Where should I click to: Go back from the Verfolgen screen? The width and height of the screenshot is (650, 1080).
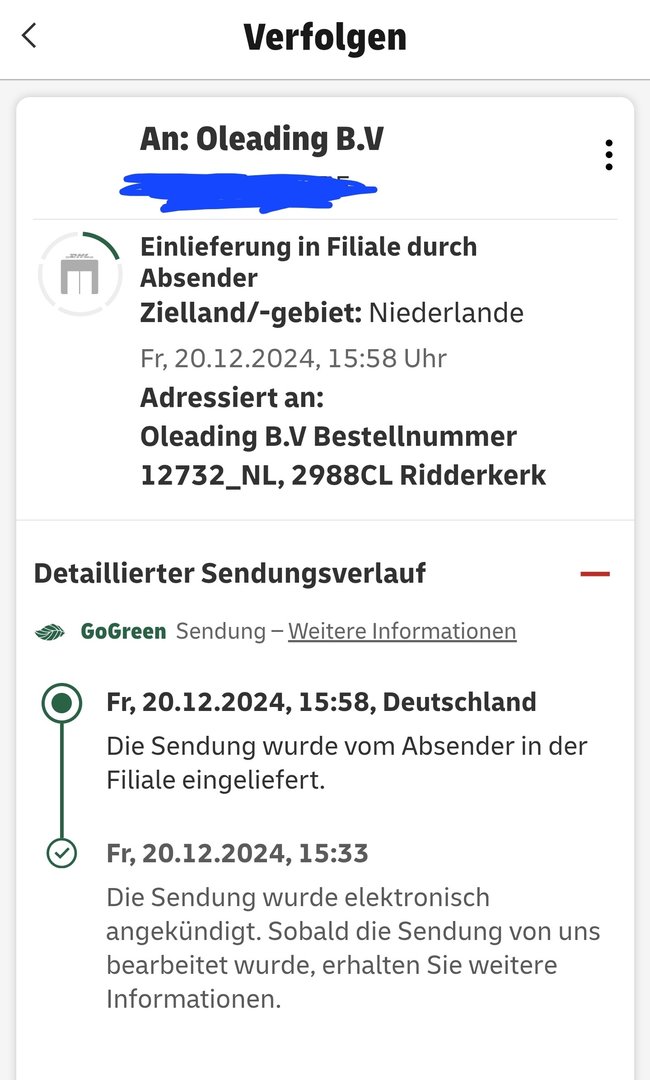coord(29,37)
